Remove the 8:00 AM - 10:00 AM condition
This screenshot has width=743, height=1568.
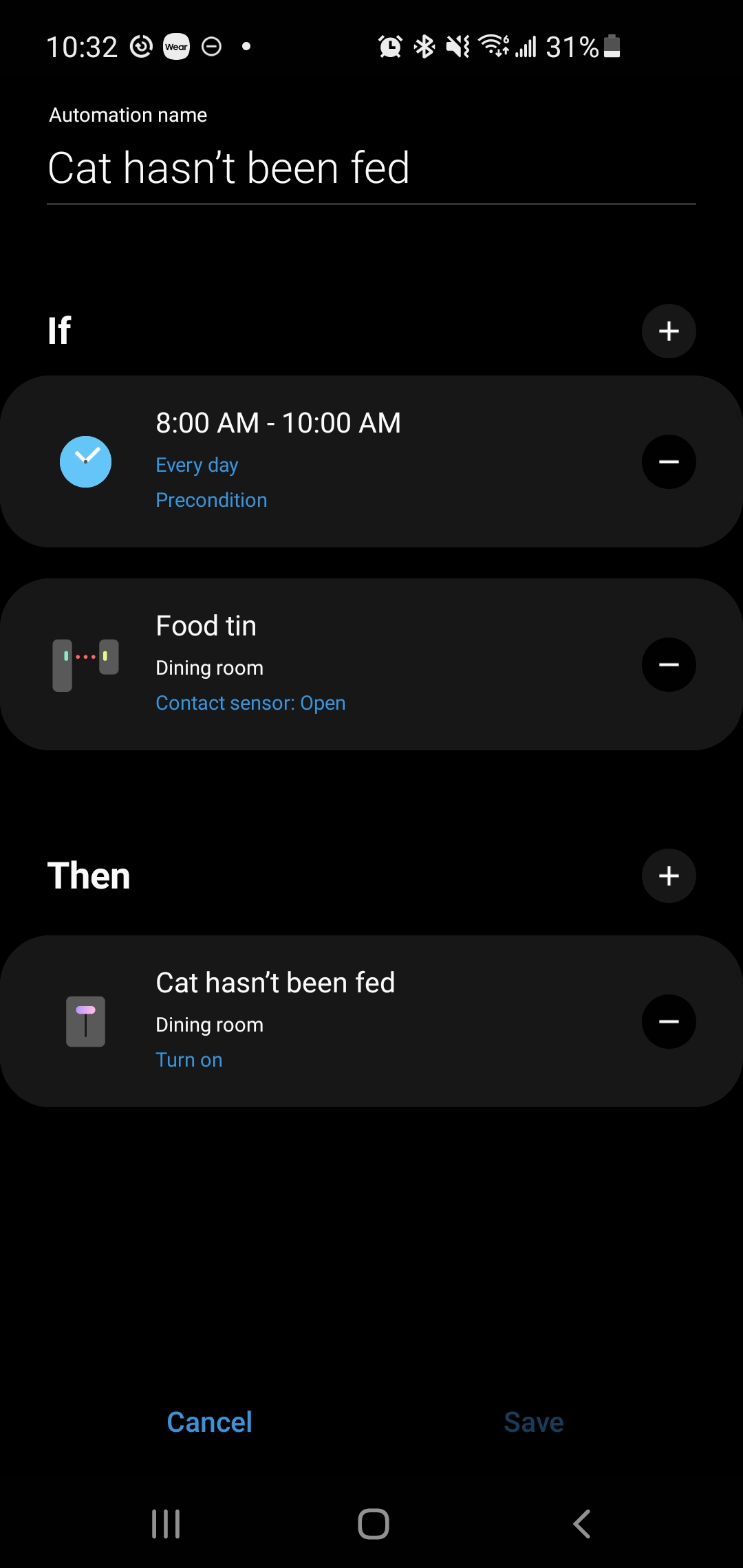click(669, 461)
